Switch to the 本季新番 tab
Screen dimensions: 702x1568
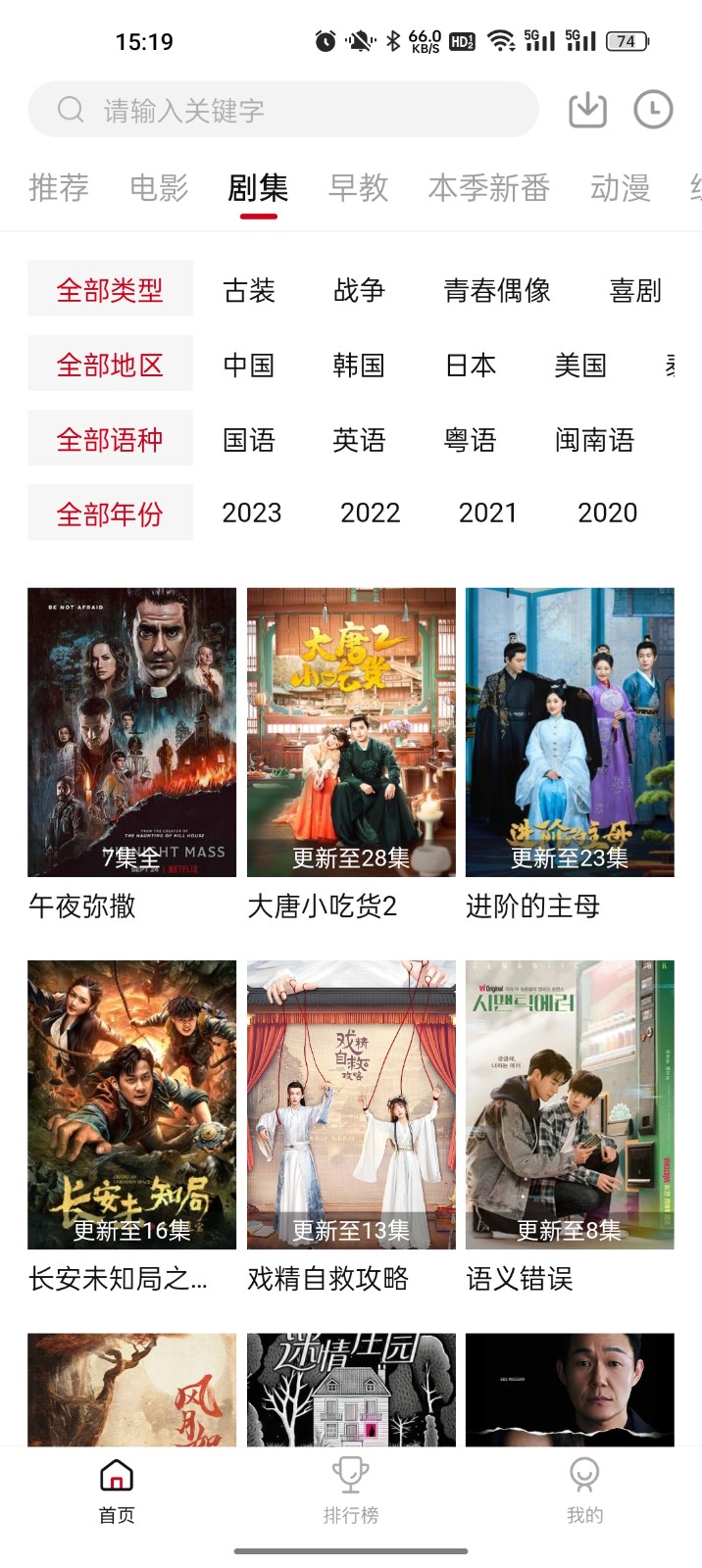[x=488, y=187]
